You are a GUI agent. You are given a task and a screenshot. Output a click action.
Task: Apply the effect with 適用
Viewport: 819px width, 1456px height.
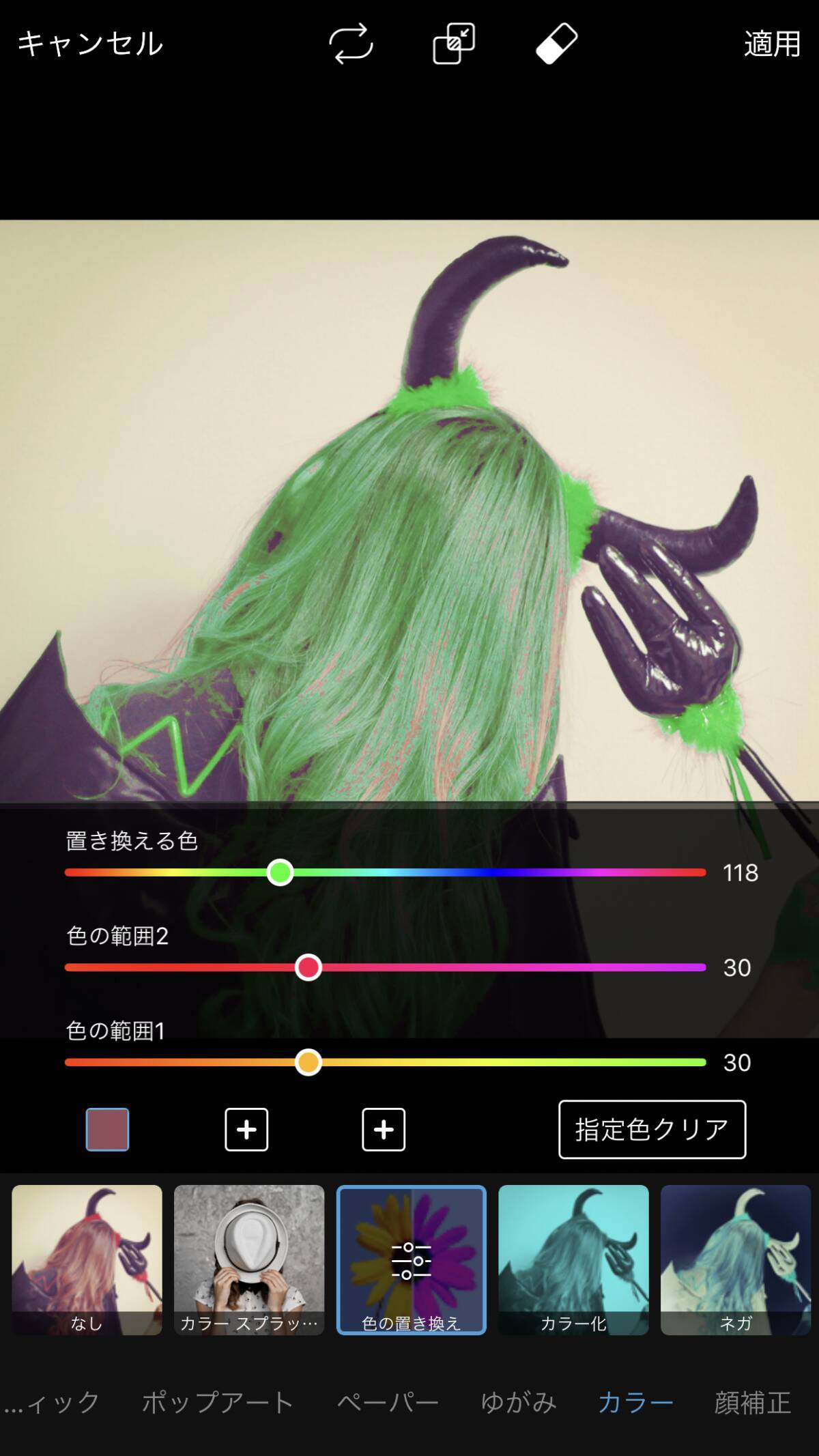point(771,44)
